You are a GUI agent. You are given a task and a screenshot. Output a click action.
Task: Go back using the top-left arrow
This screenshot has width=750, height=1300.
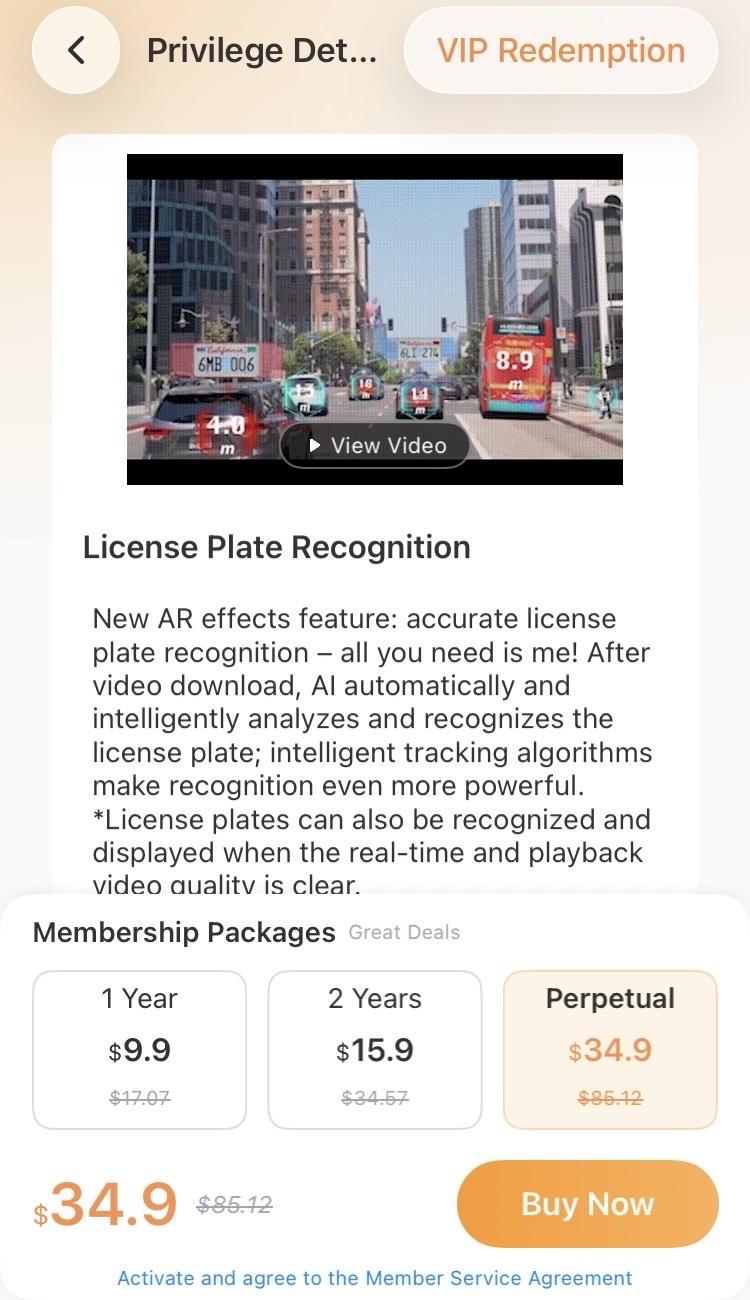76,50
